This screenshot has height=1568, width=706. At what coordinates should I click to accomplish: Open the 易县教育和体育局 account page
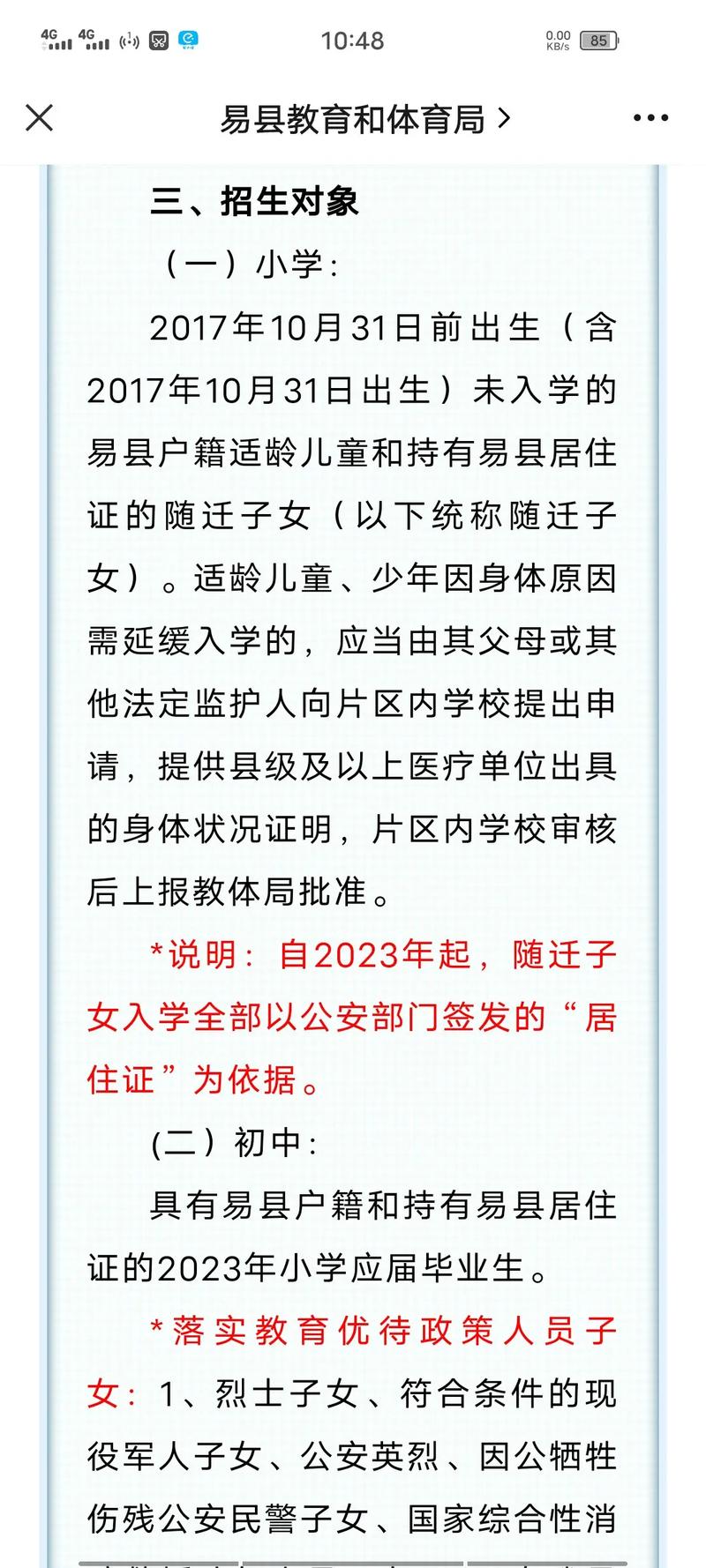click(x=364, y=119)
